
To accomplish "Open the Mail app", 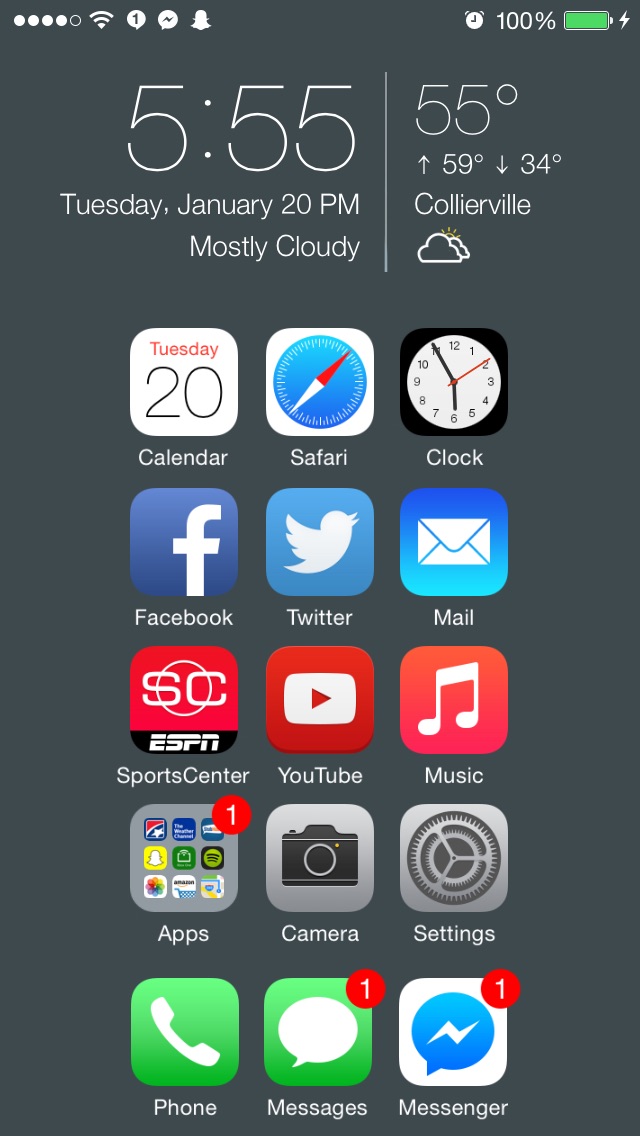I will click(x=454, y=541).
